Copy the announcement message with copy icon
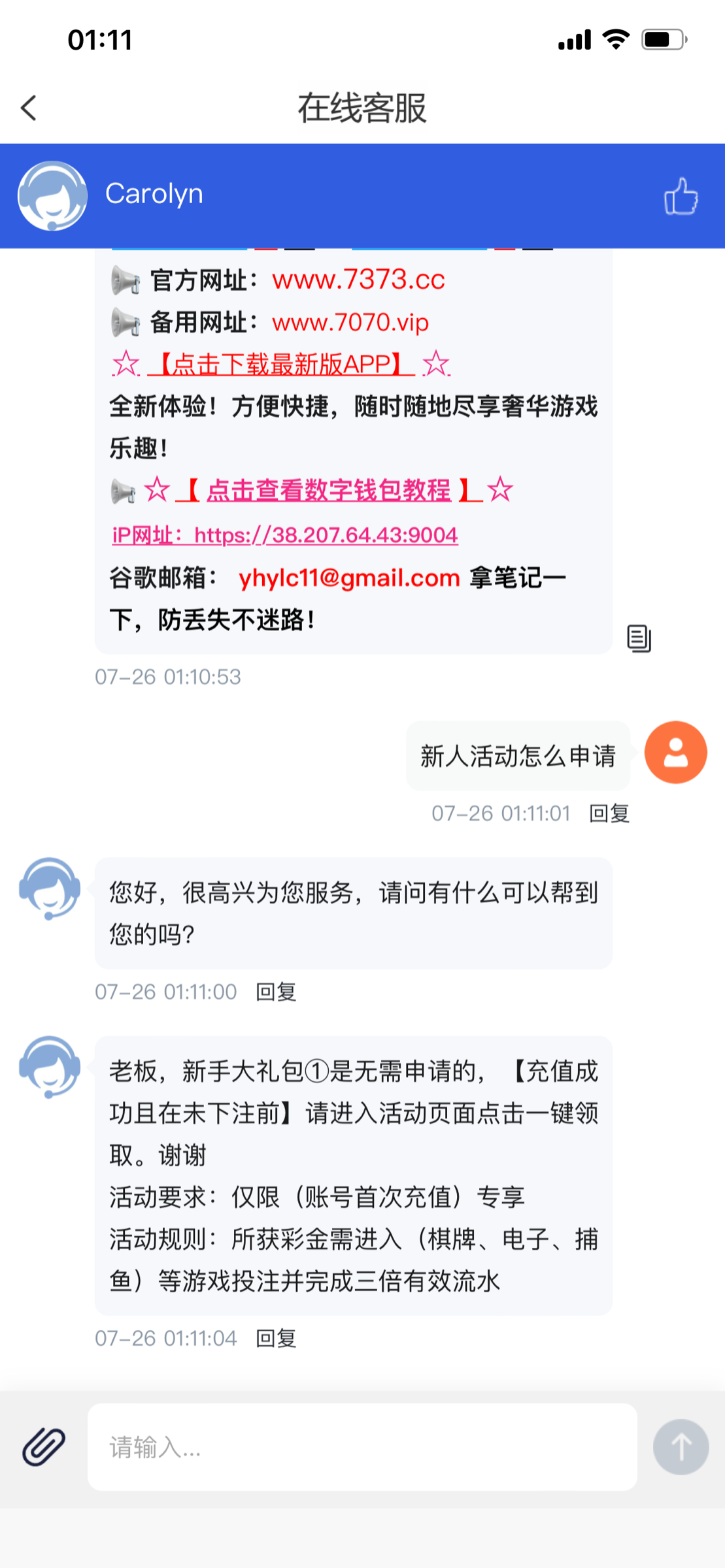Screen dimensions: 725x1568 [639, 638]
